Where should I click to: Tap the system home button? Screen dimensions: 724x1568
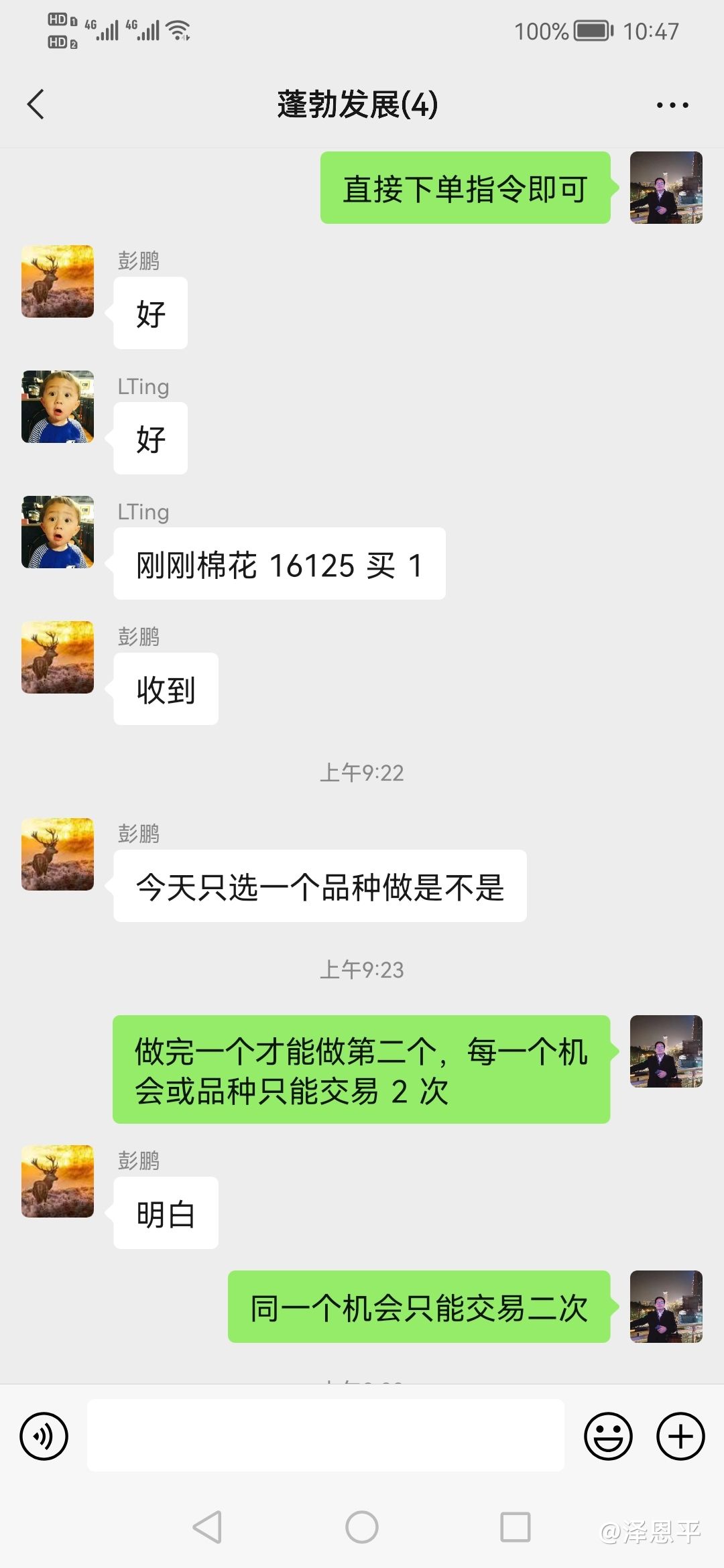click(x=362, y=1527)
